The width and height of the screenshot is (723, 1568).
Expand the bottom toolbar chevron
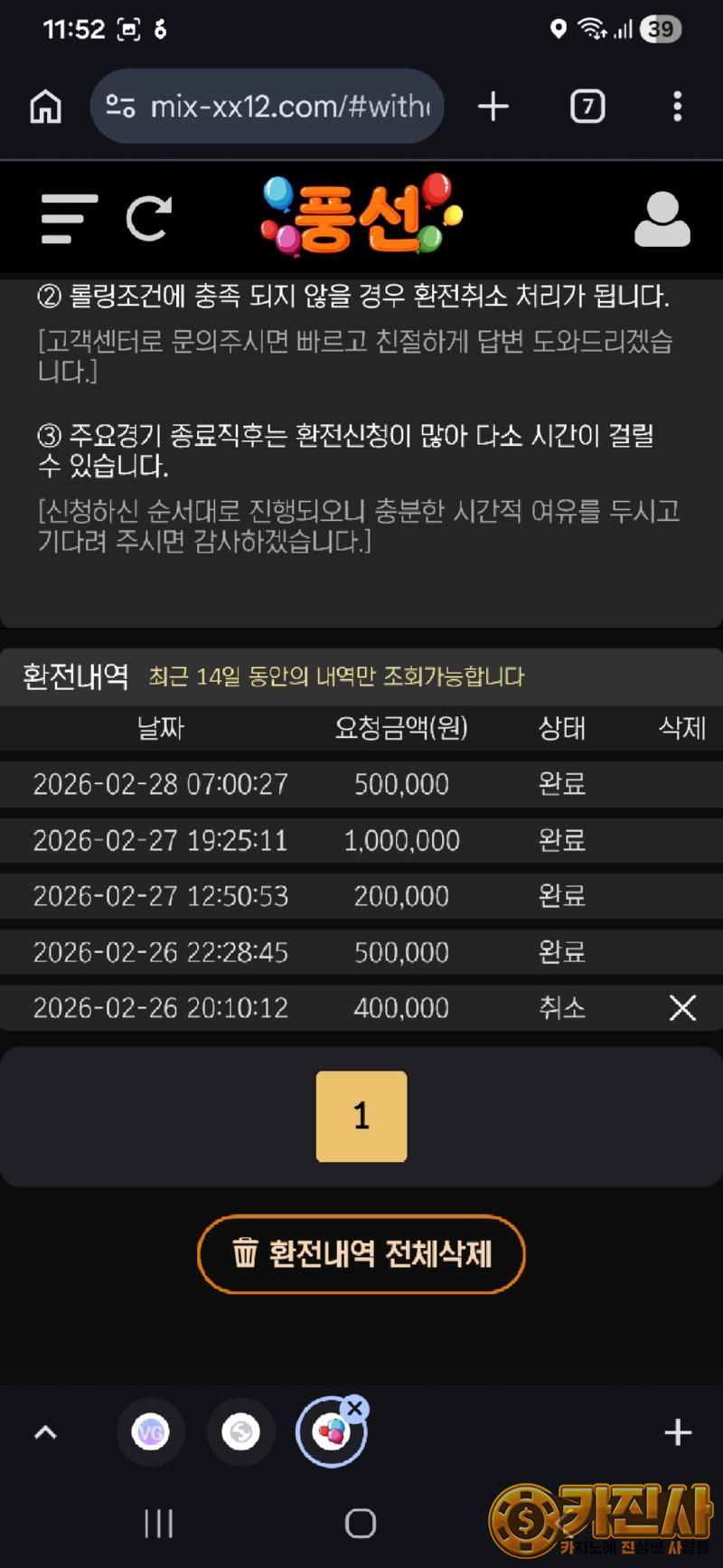[45, 1432]
